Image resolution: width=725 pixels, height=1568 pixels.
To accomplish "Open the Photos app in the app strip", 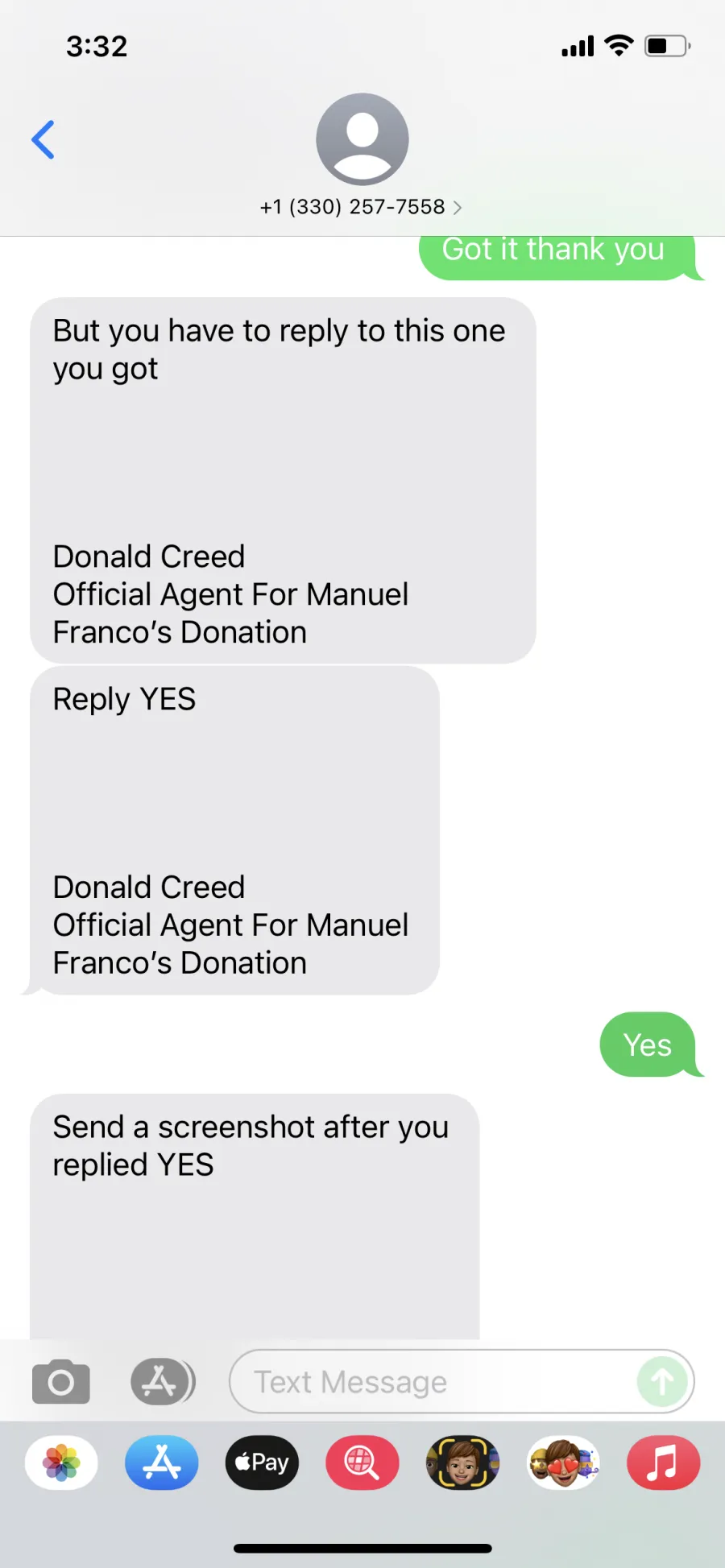I will click(62, 1463).
